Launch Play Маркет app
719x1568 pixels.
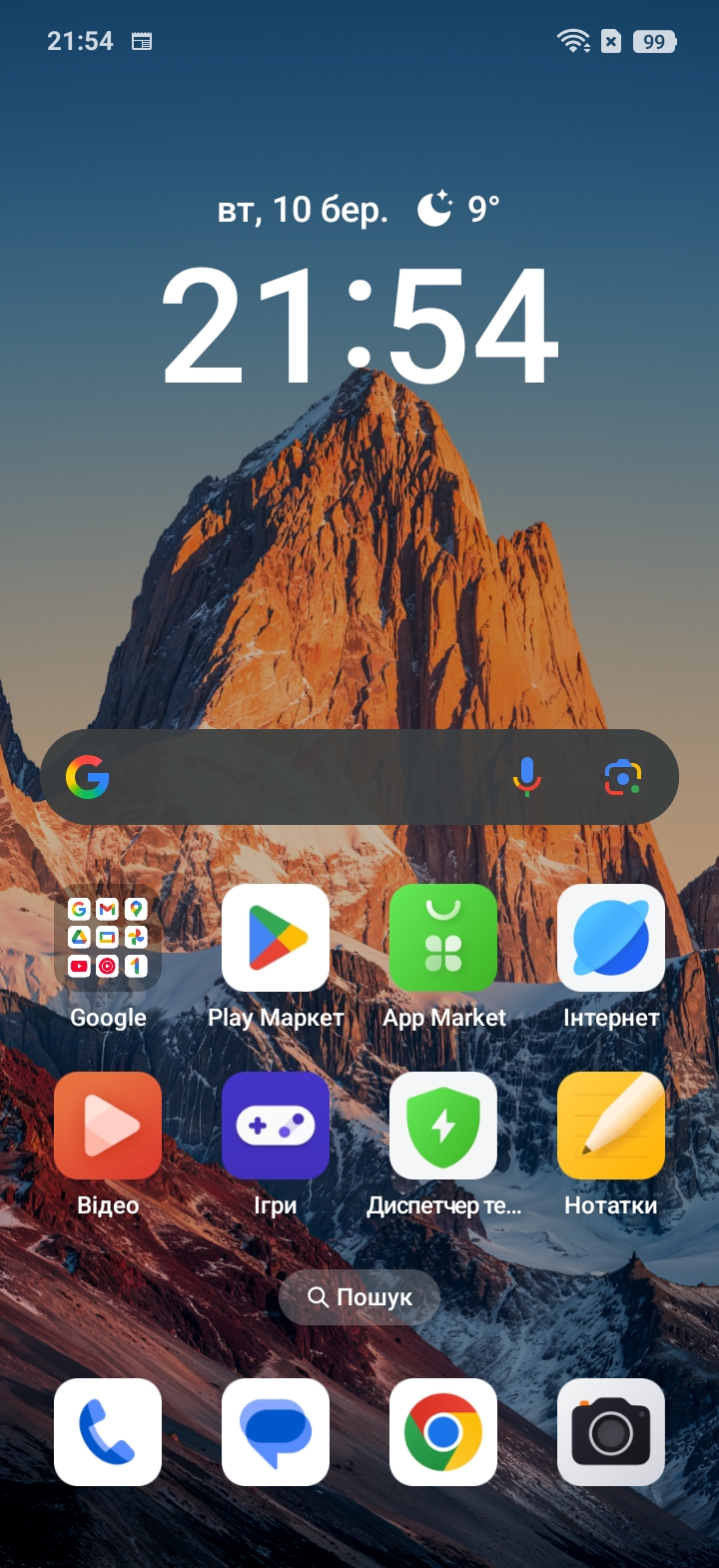pos(276,938)
